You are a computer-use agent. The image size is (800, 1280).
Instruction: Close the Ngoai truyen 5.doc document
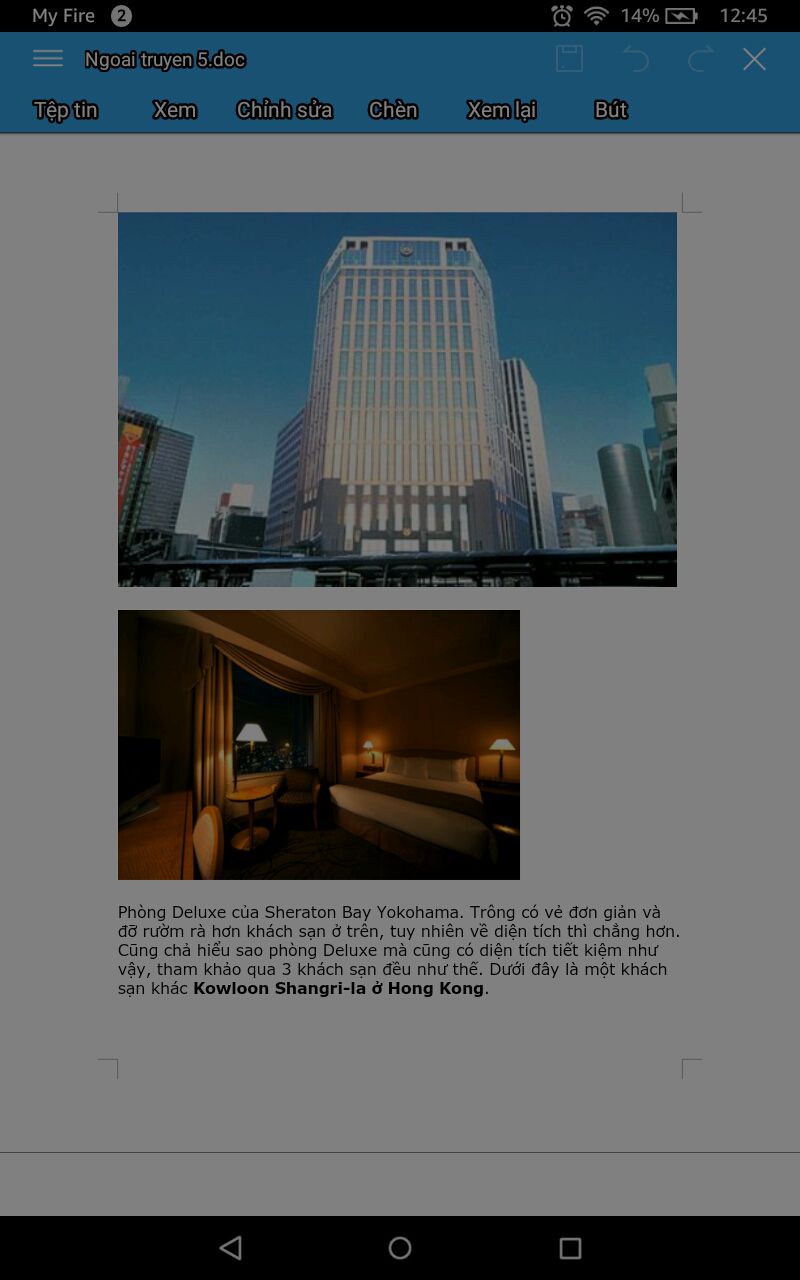pos(754,59)
